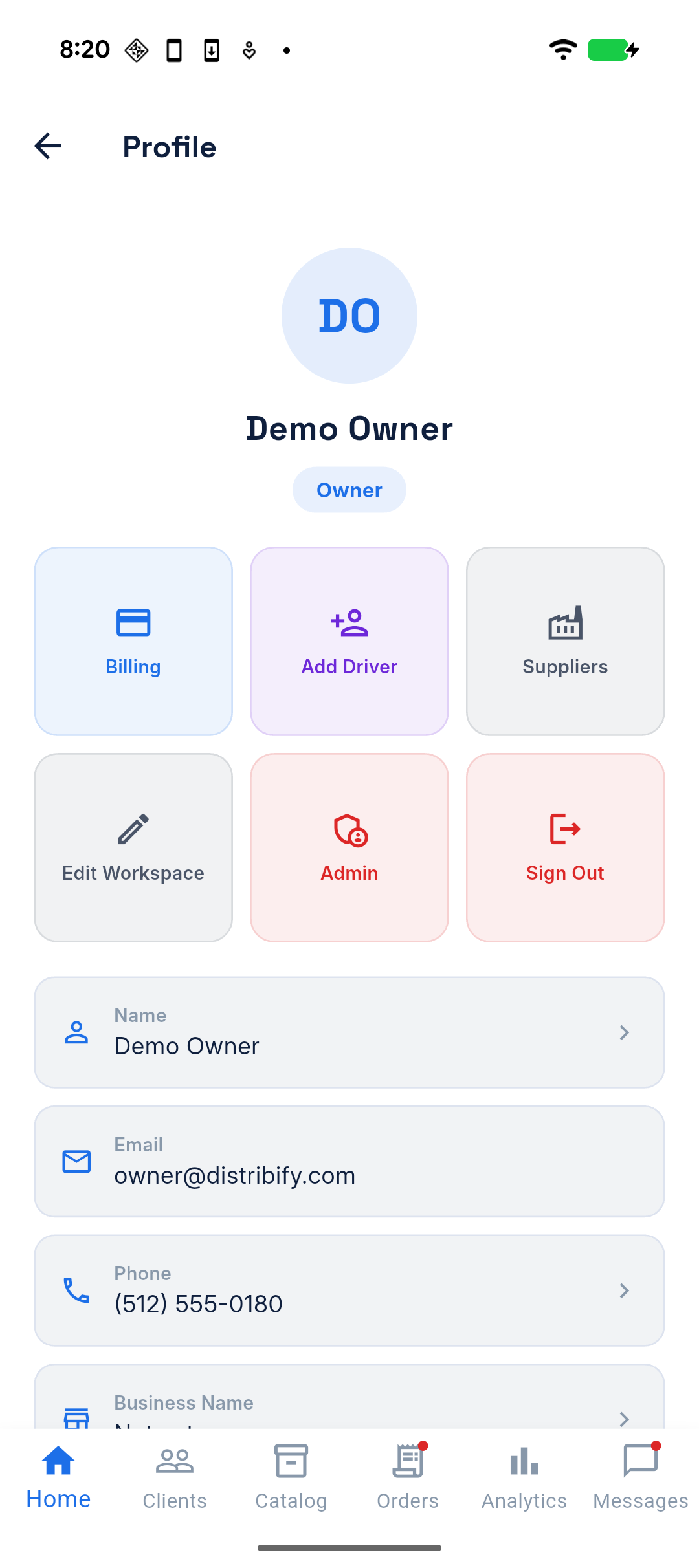Go back using the arrow

tap(48, 146)
